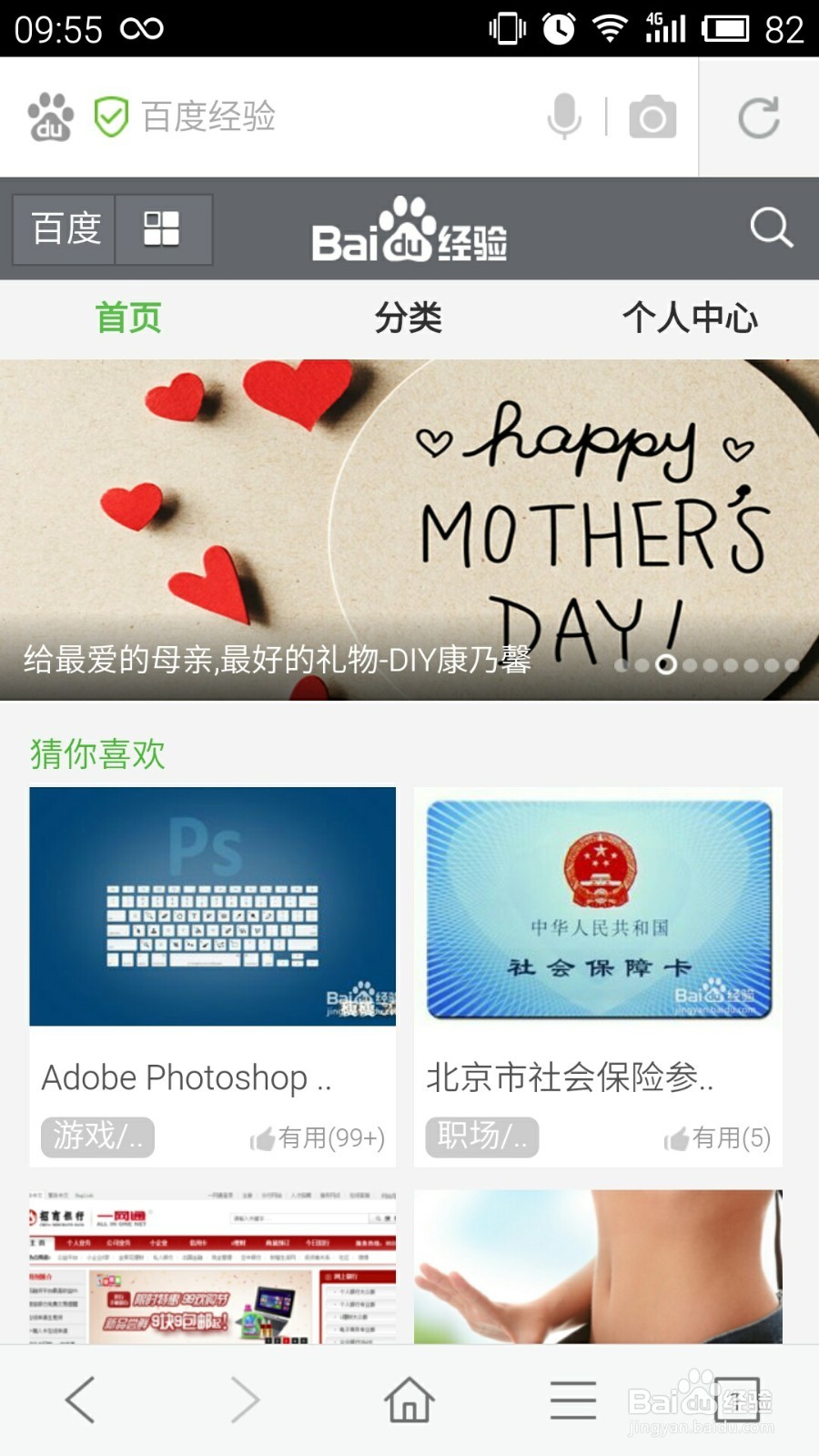This screenshot has width=819, height=1456.
Task: Select the 首页 tab
Action: pyautogui.click(x=129, y=318)
